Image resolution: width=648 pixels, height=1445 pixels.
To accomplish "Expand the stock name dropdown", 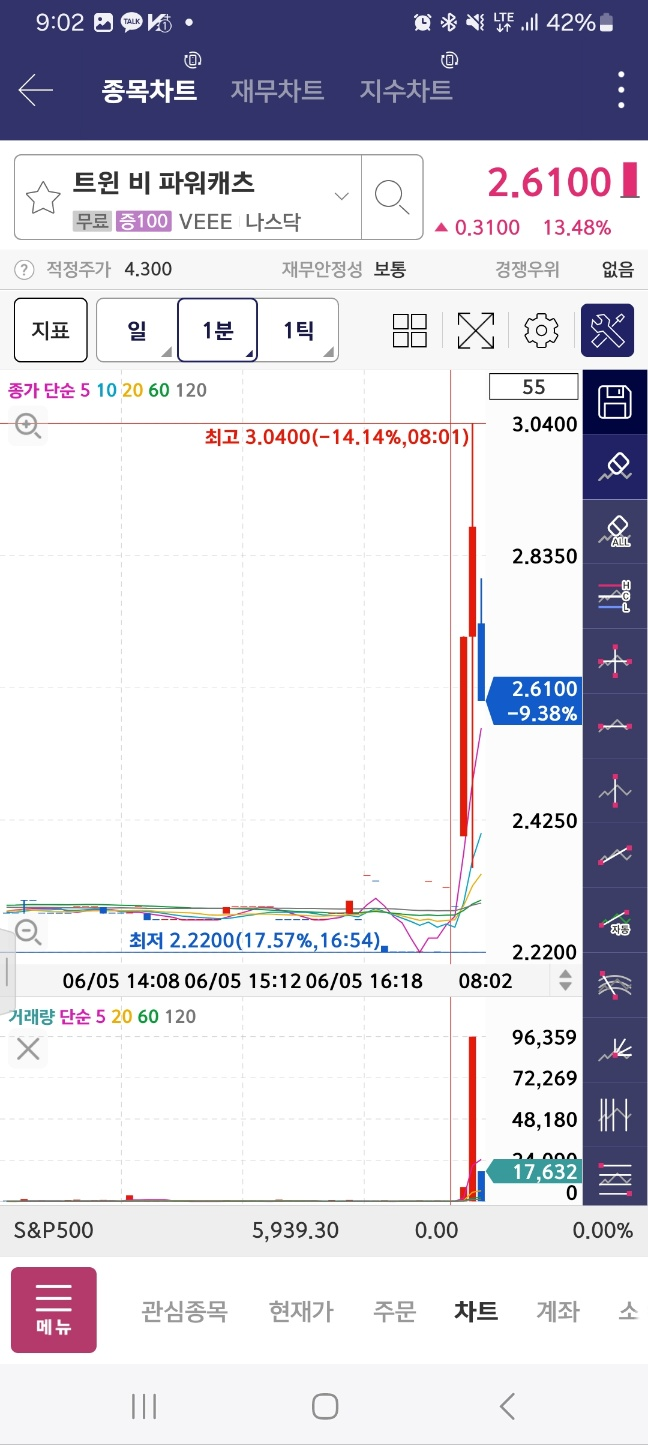I will coord(342,196).
